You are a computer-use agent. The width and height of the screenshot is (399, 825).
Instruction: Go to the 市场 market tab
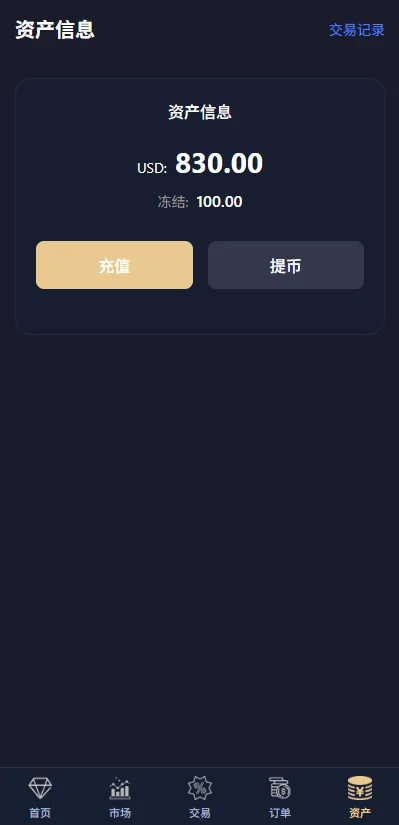120,797
